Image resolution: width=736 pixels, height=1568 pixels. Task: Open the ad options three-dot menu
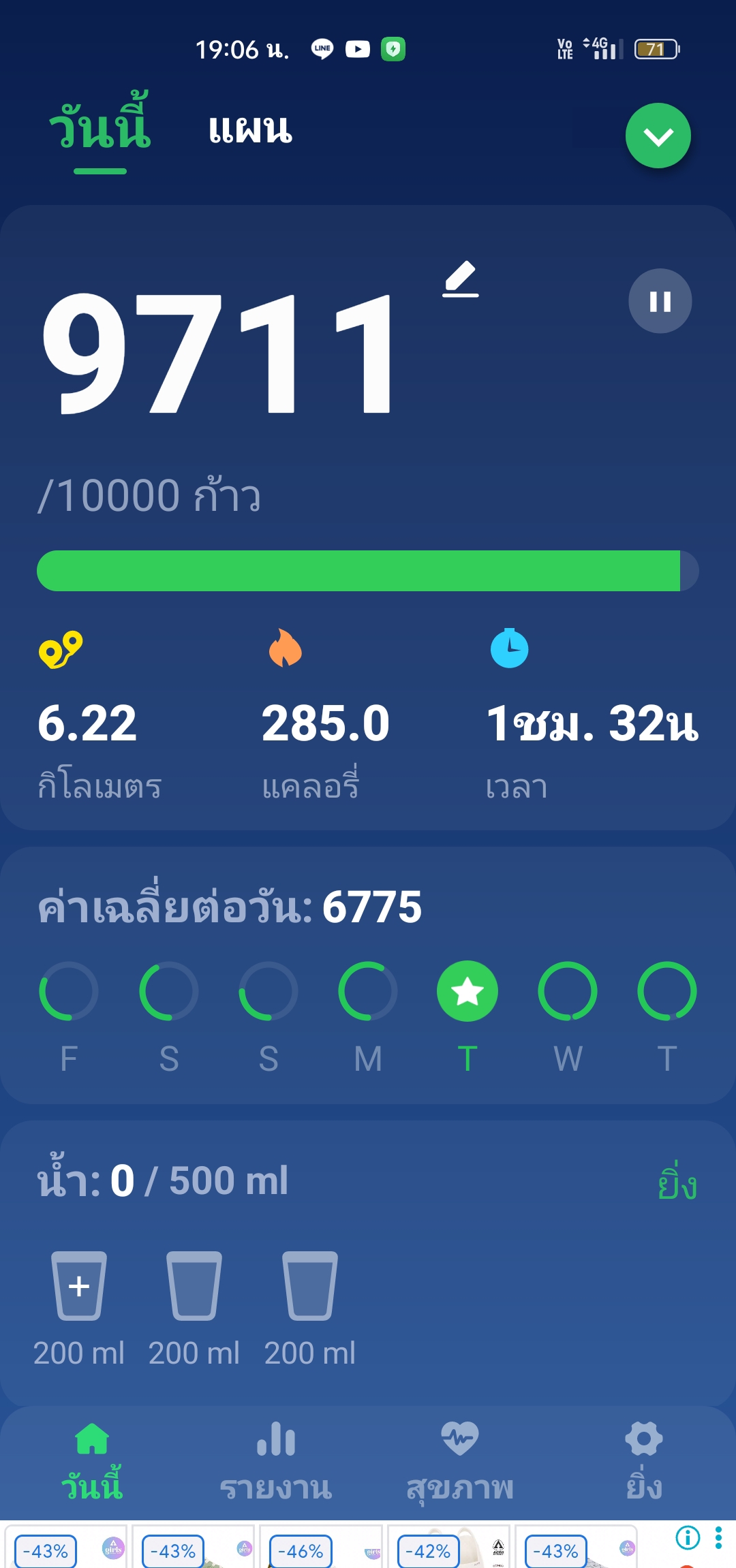click(x=718, y=1537)
